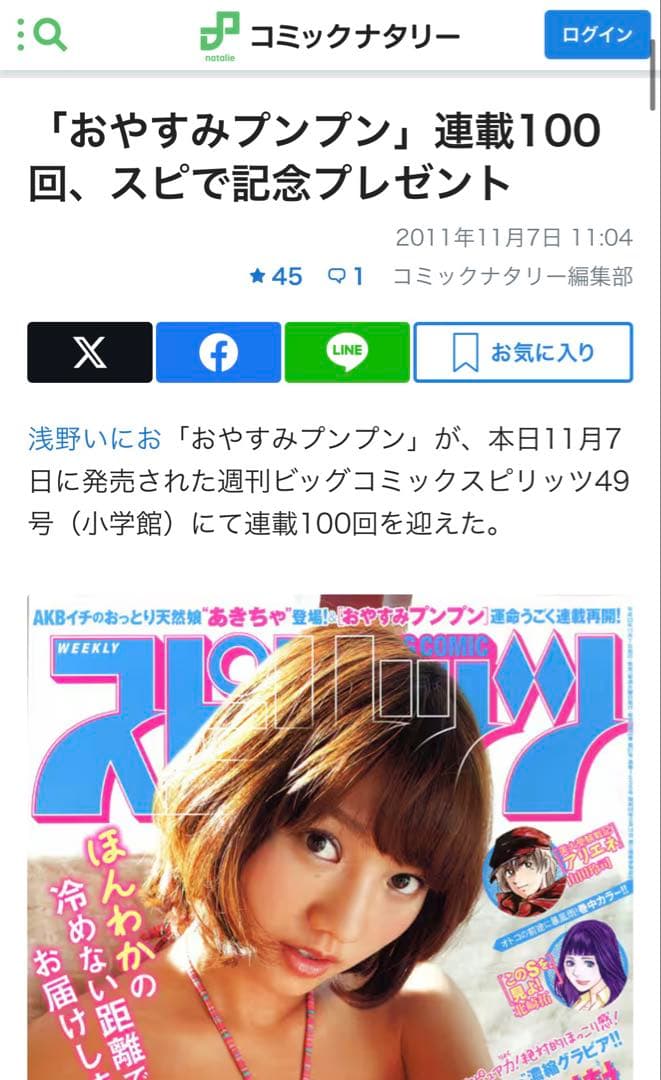Open the search menu icon
This screenshot has height=1080, width=661.
click(x=42, y=35)
